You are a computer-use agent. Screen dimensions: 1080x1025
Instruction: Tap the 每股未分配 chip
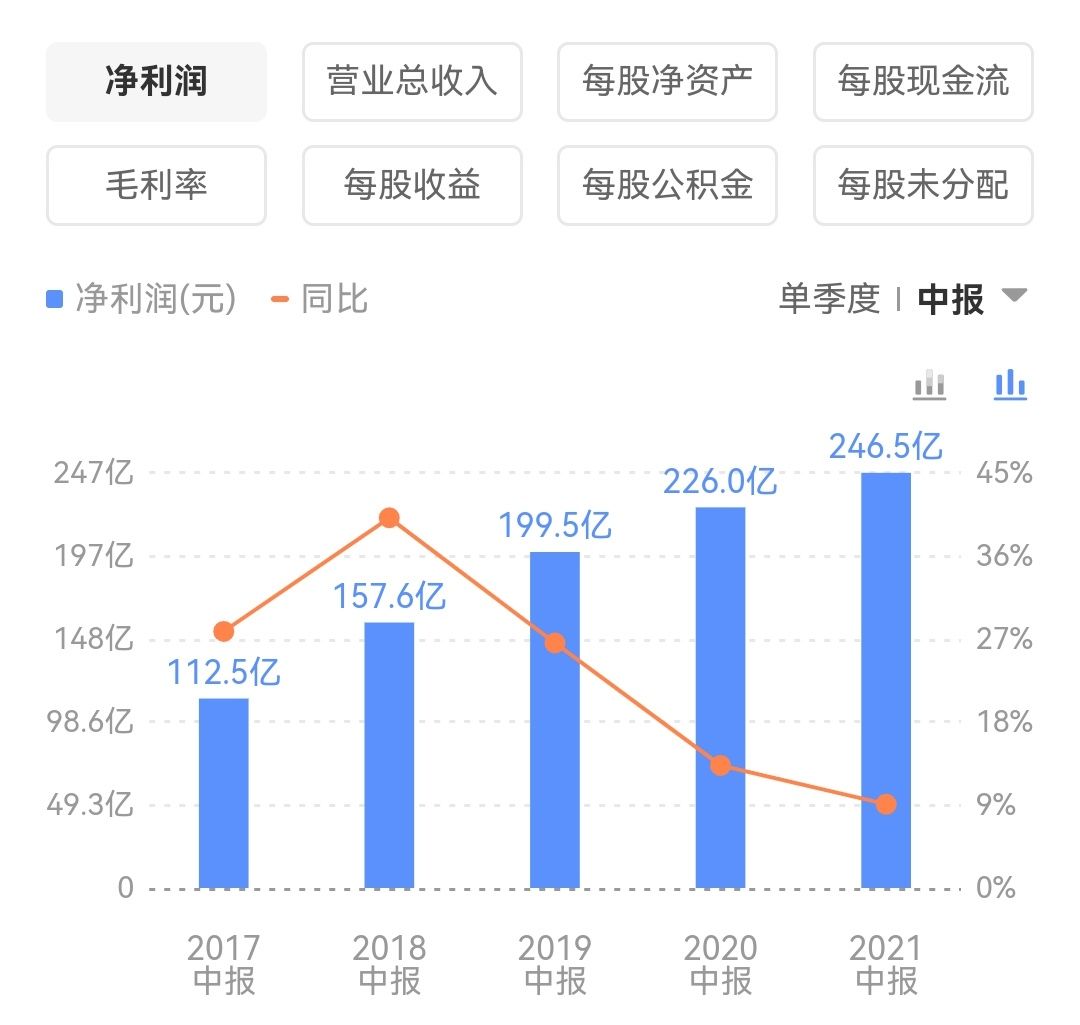[x=923, y=185]
